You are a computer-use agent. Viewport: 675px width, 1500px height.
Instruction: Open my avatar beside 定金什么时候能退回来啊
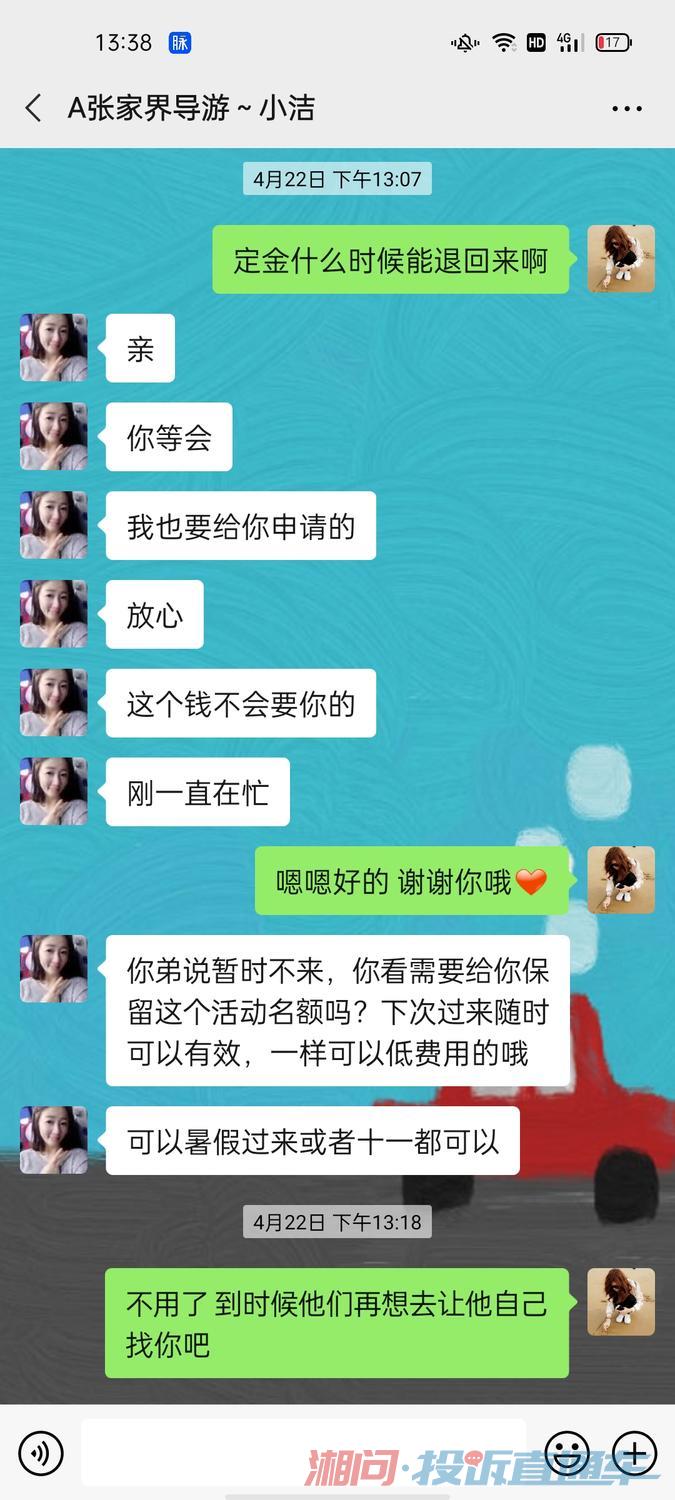[x=621, y=259]
